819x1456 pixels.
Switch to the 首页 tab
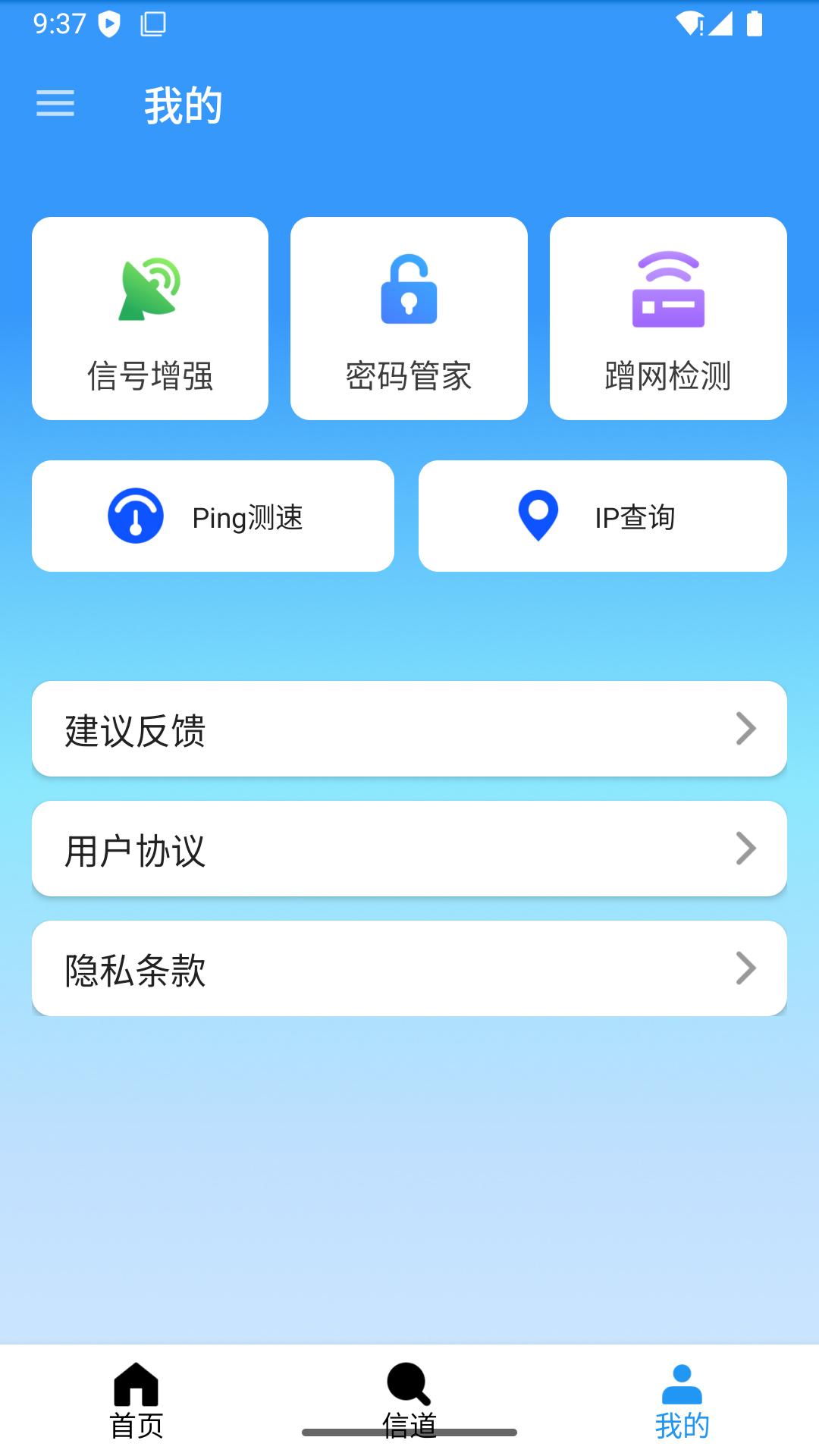click(x=136, y=1401)
